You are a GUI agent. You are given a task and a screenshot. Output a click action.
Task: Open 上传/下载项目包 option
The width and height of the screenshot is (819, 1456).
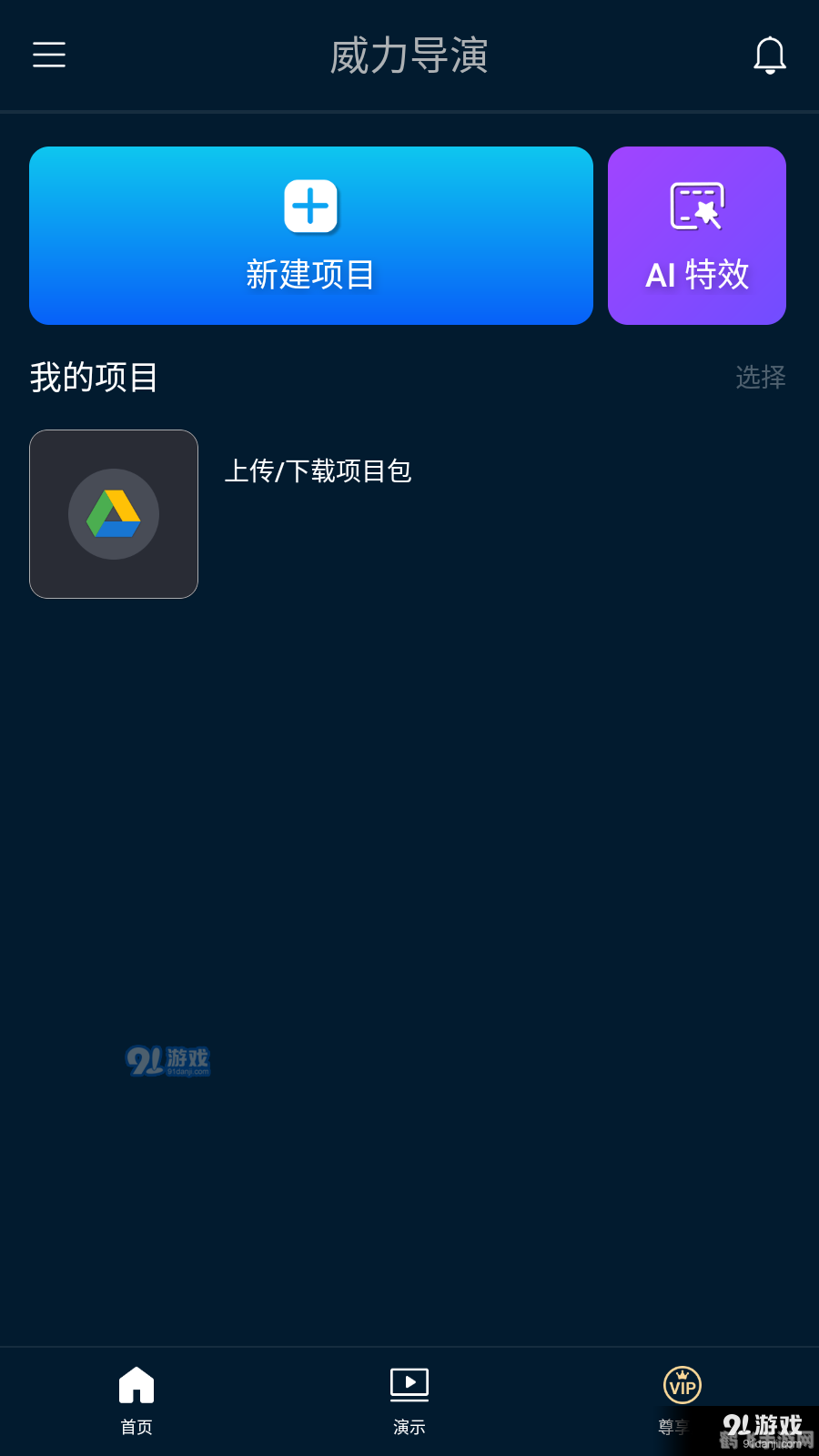pyautogui.click(x=318, y=471)
